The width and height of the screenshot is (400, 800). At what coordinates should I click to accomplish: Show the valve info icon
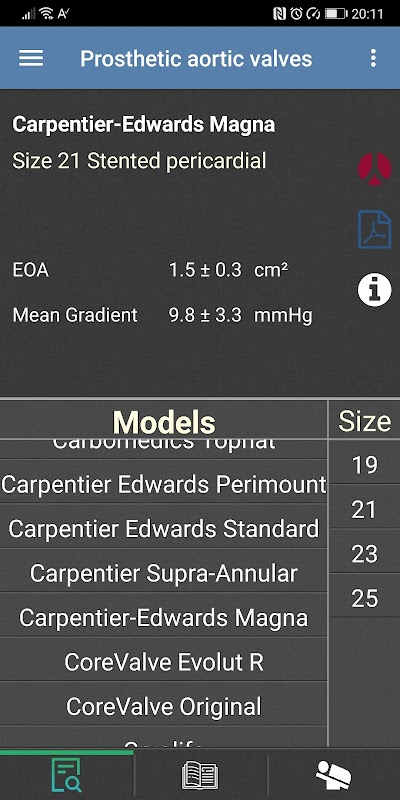tap(374, 289)
